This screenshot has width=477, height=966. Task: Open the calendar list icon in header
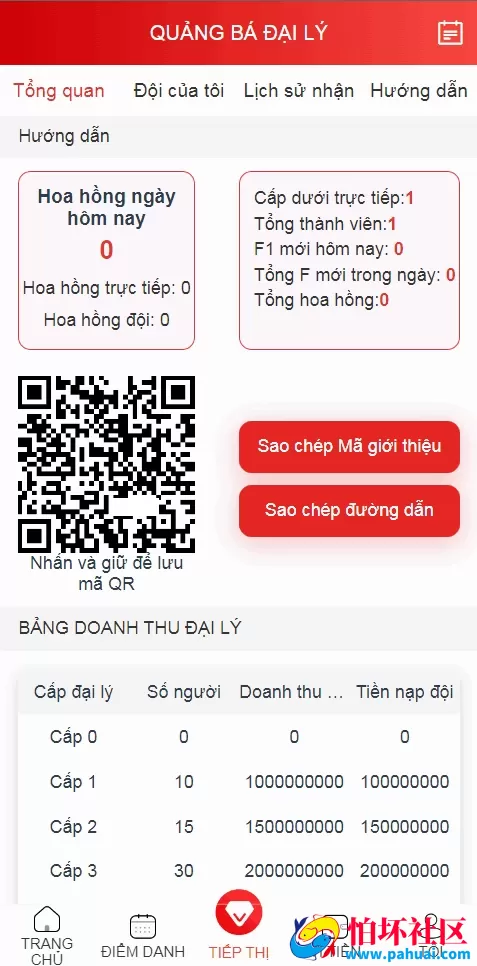pyautogui.click(x=450, y=33)
